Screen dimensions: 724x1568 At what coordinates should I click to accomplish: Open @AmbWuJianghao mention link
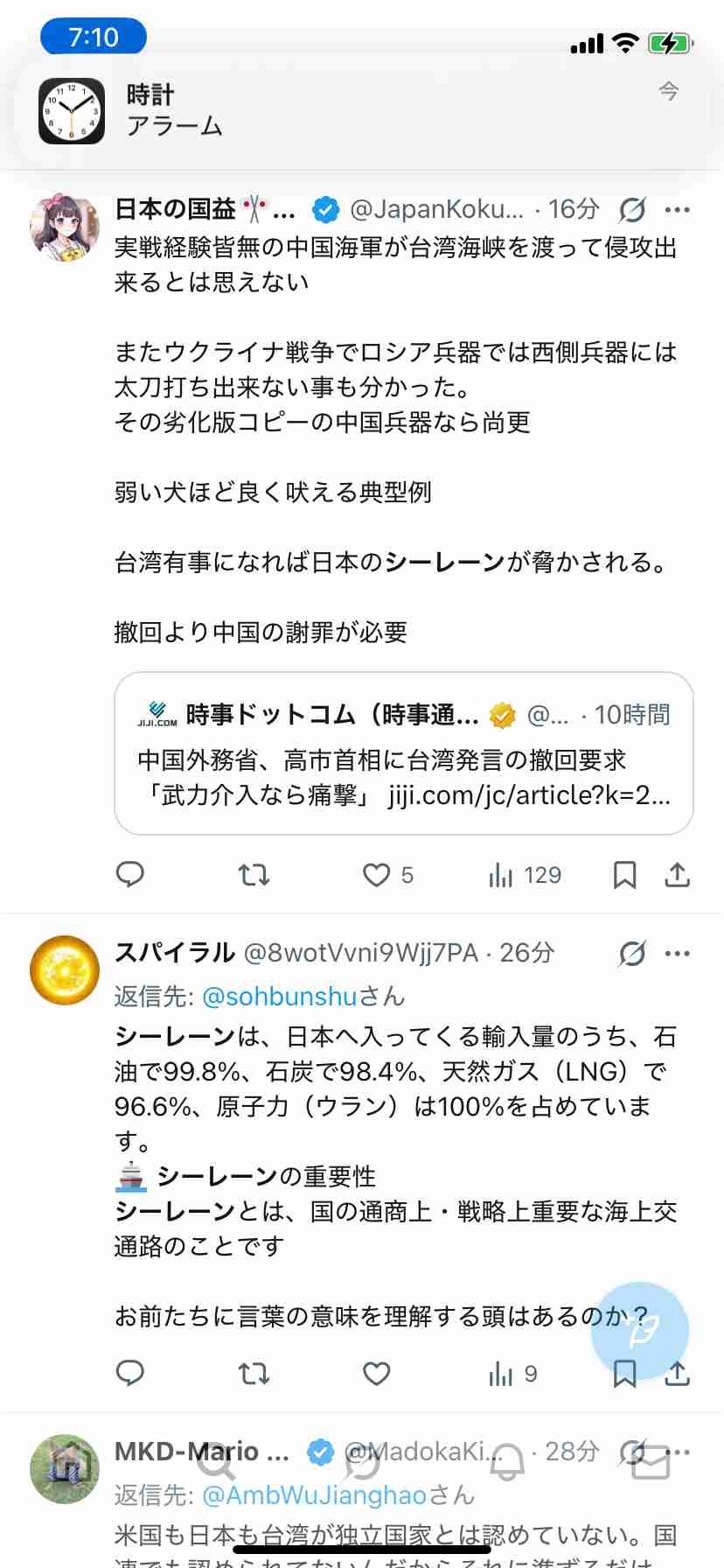click(x=314, y=1494)
